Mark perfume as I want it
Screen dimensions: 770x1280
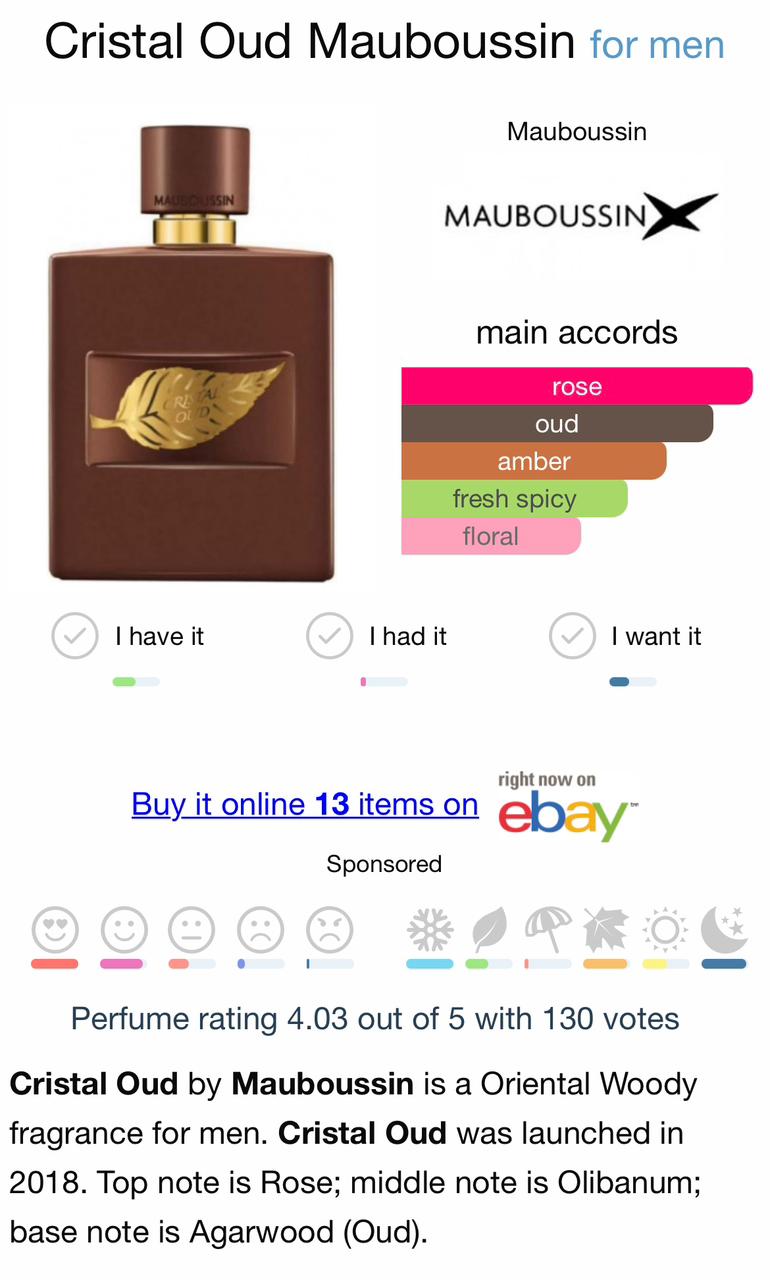[573, 636]
